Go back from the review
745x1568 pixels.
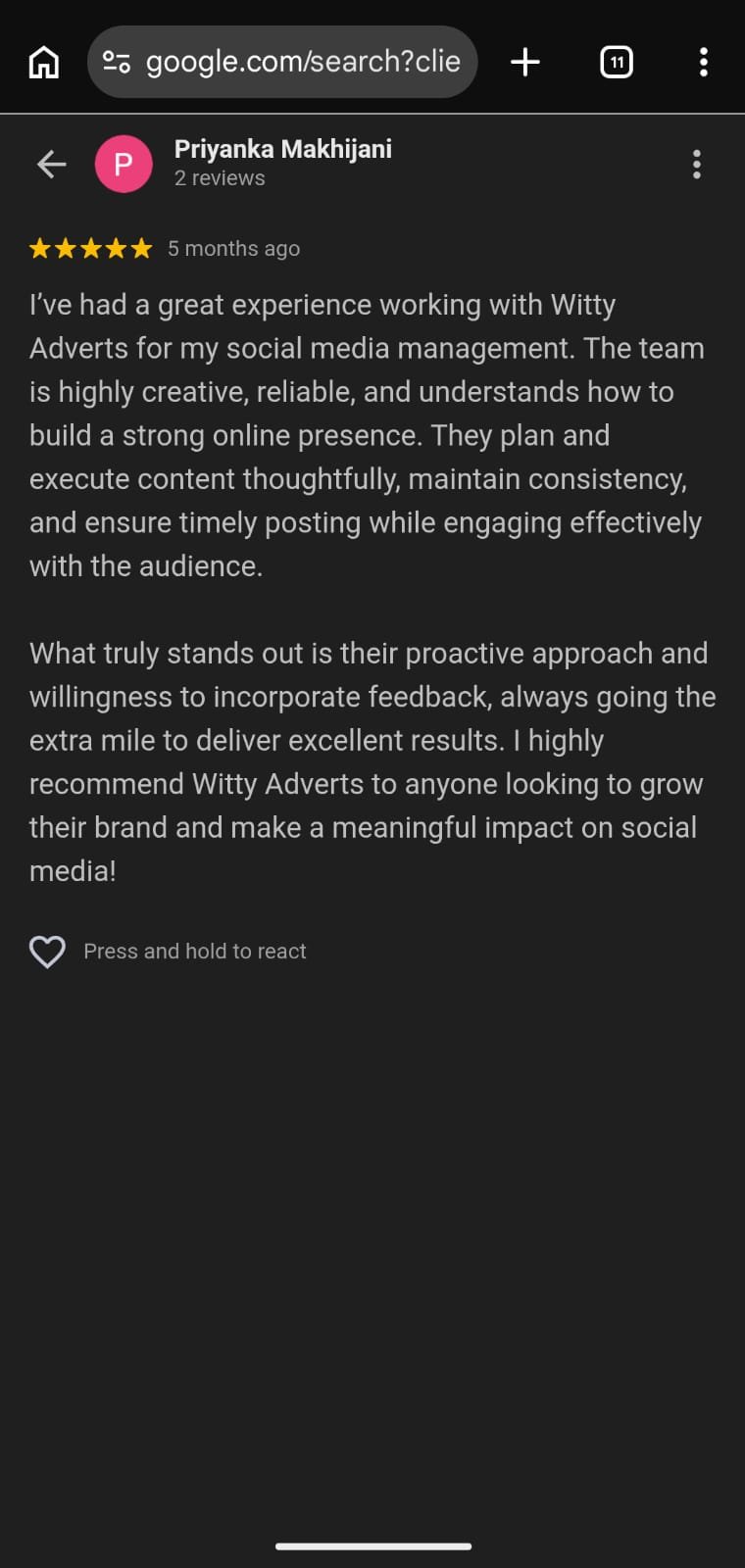point(51,164)
